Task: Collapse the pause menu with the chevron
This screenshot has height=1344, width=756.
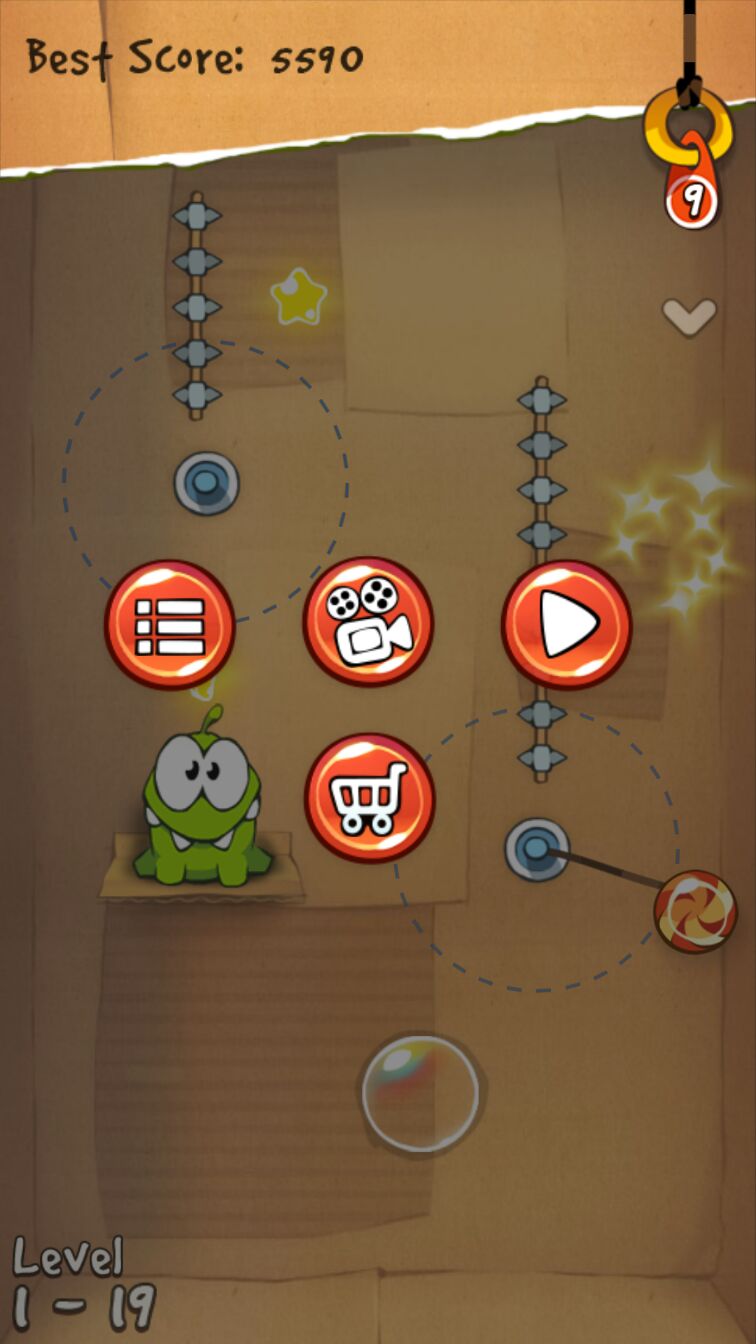Action: 689,316
